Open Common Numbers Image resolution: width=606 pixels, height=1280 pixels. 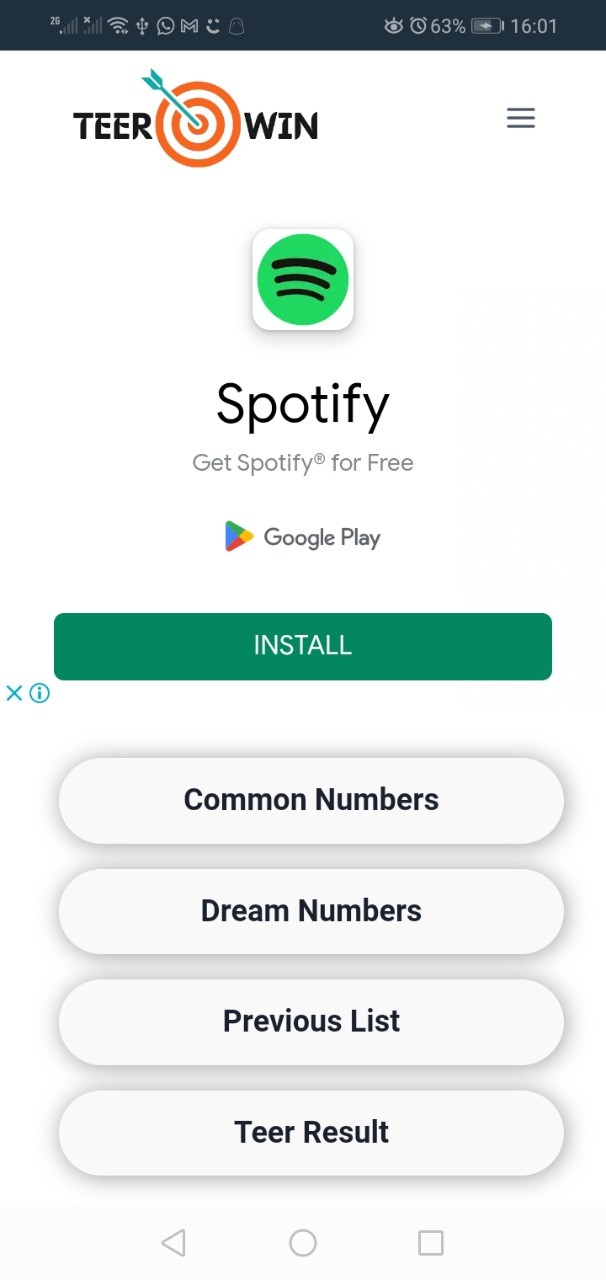[x=311, y=800]
